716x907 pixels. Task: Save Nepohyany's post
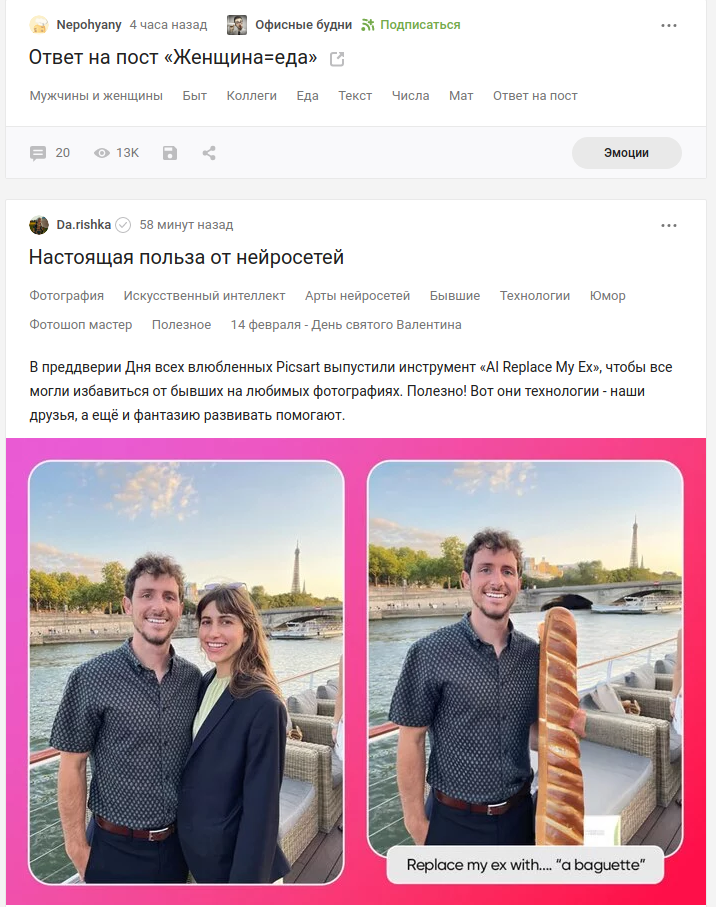point(170,153)
